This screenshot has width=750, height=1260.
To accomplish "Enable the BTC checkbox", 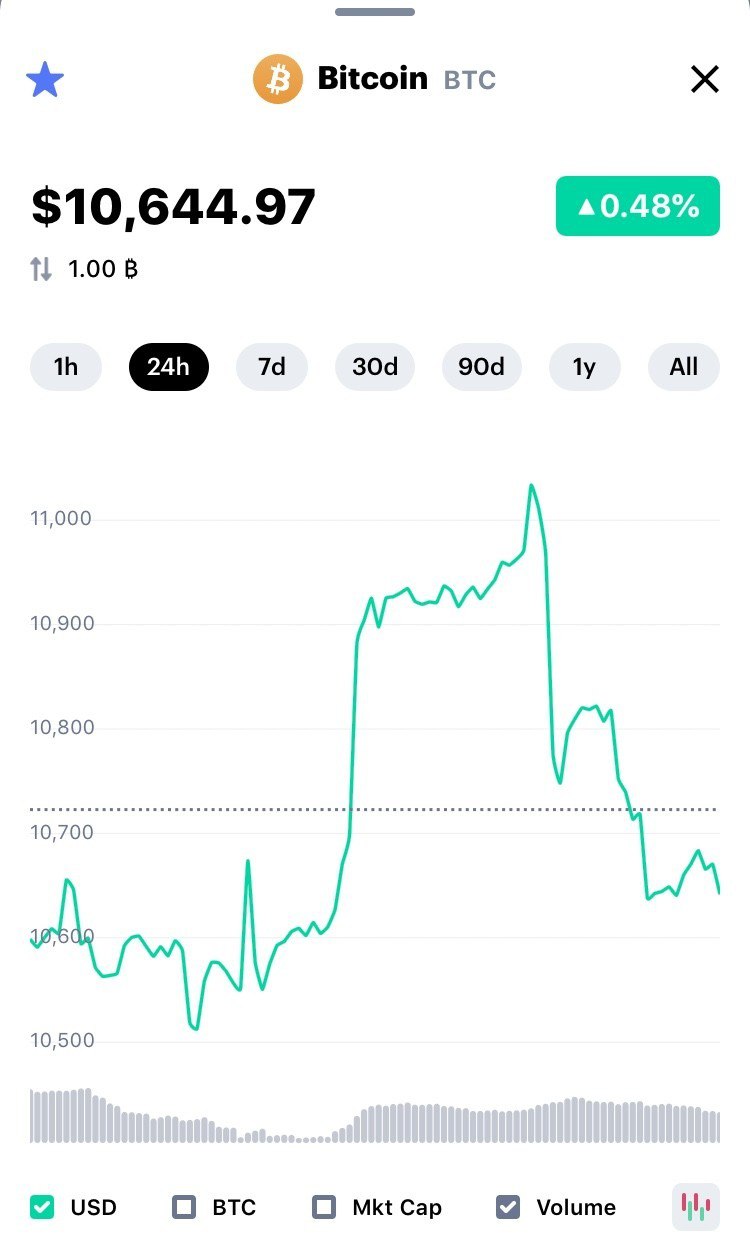I will coord(184,1207).
